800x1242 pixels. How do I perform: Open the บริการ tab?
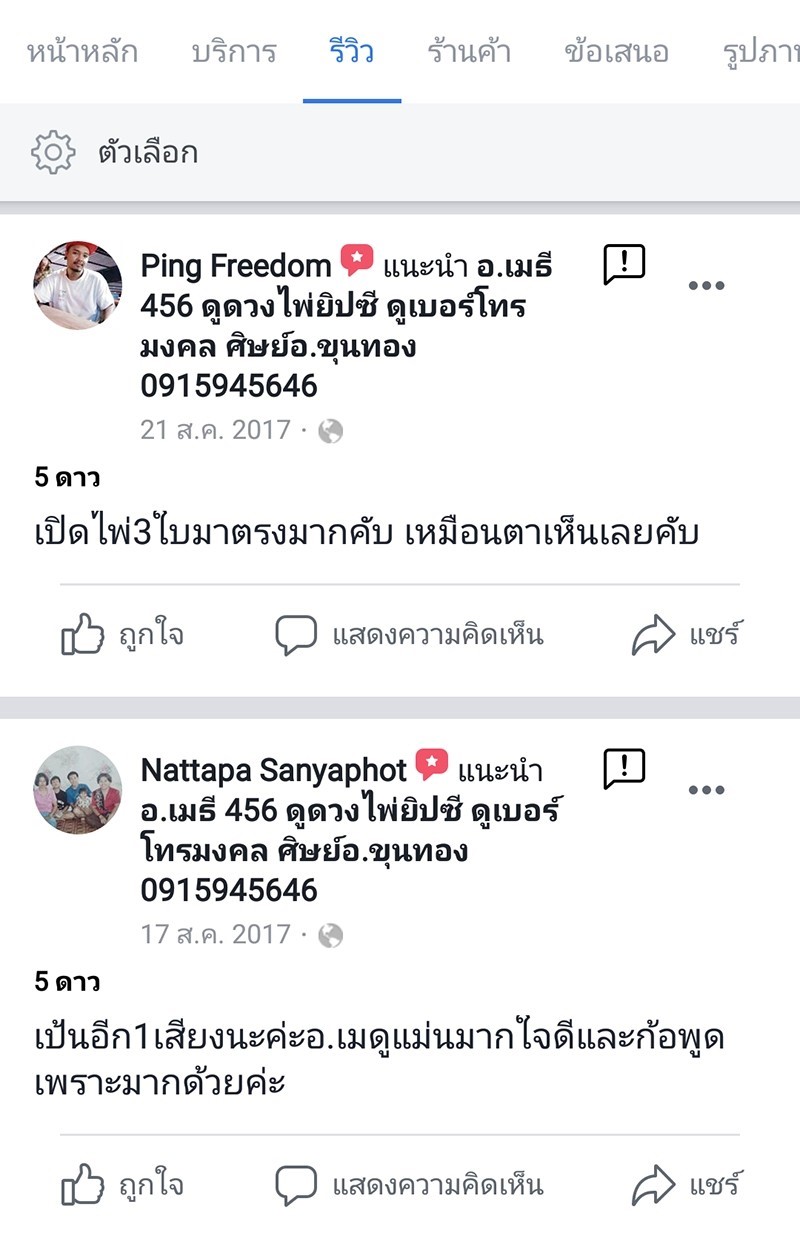coord(234,51)
